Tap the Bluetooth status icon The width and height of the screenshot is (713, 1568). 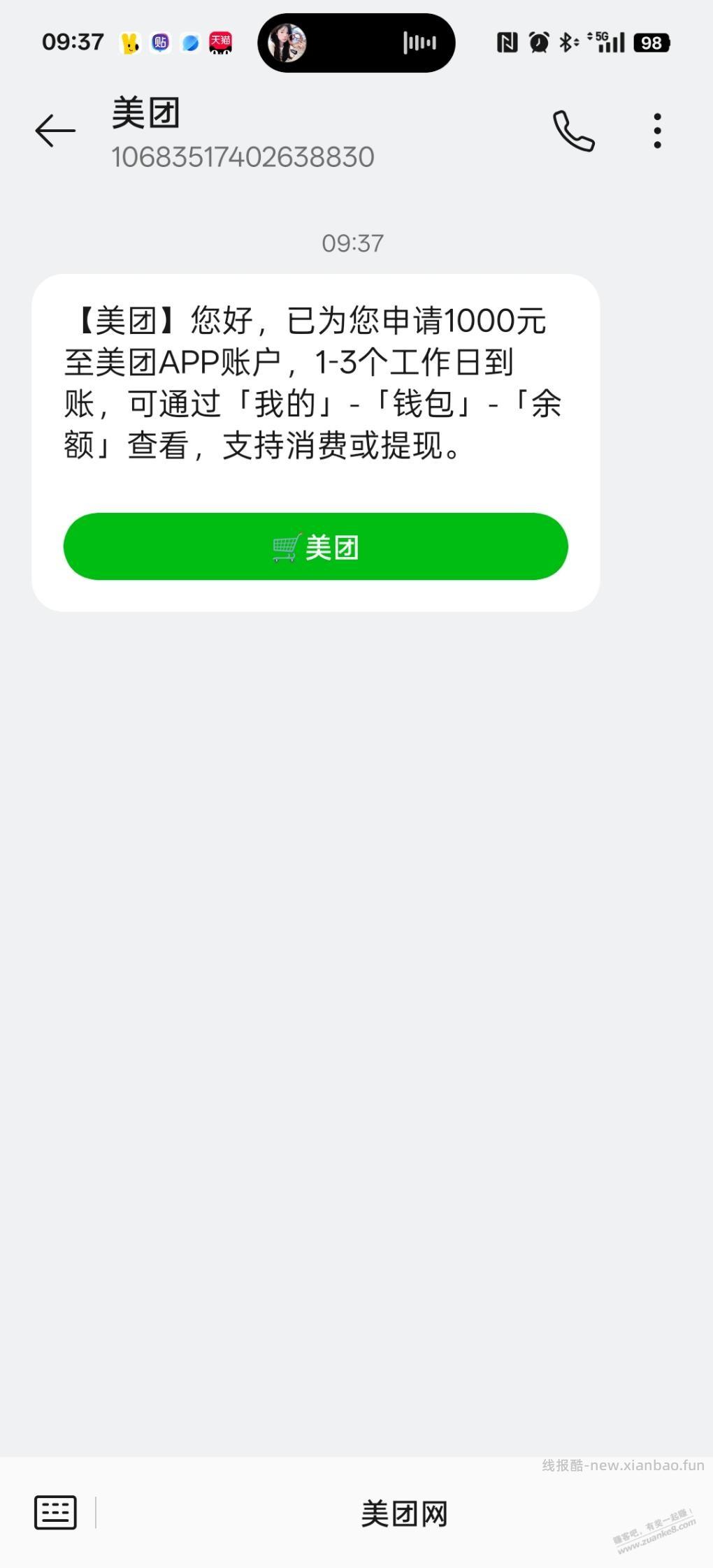tap(566, 42)
